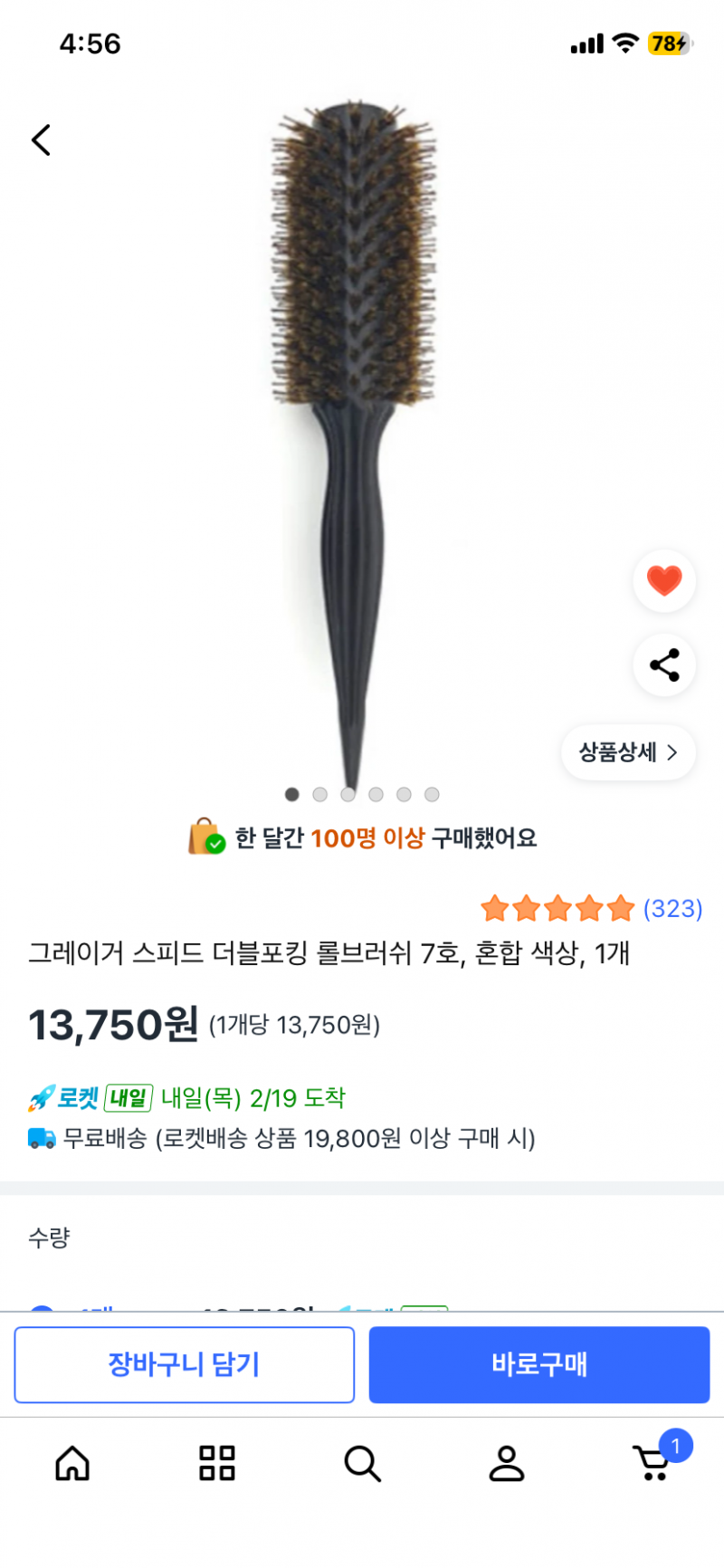
Task: Tap the search magnifier icon
Action: [x=362, y=1463]
